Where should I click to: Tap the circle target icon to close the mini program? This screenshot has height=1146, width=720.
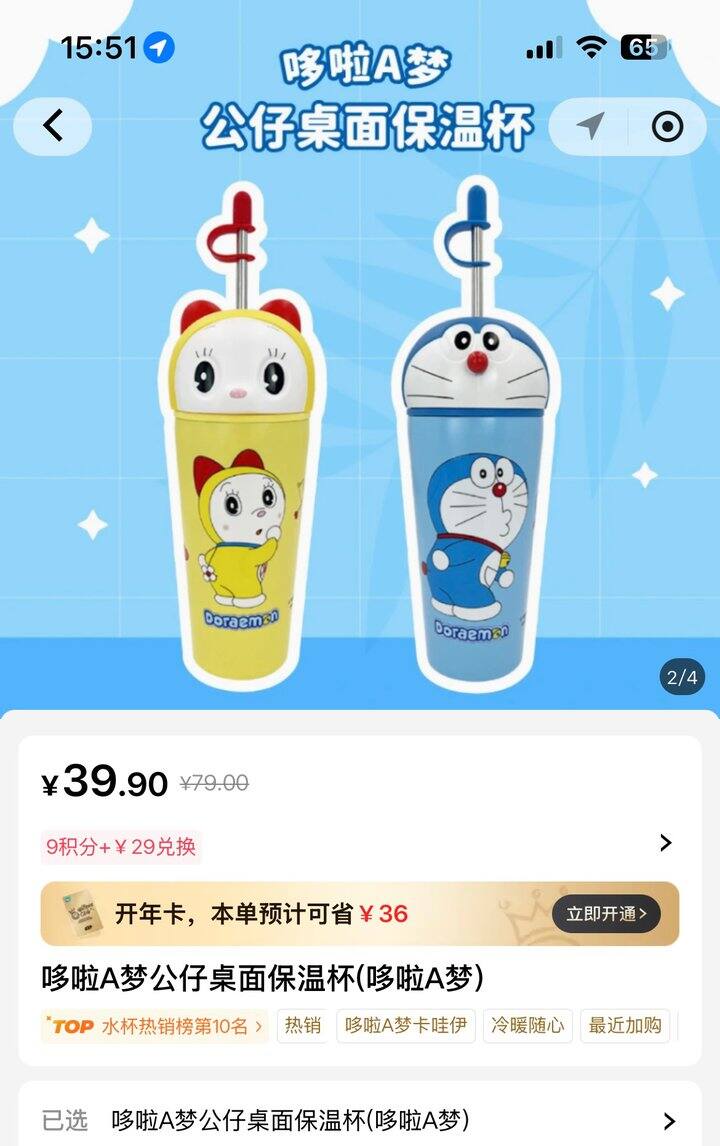tap(667, 126)
